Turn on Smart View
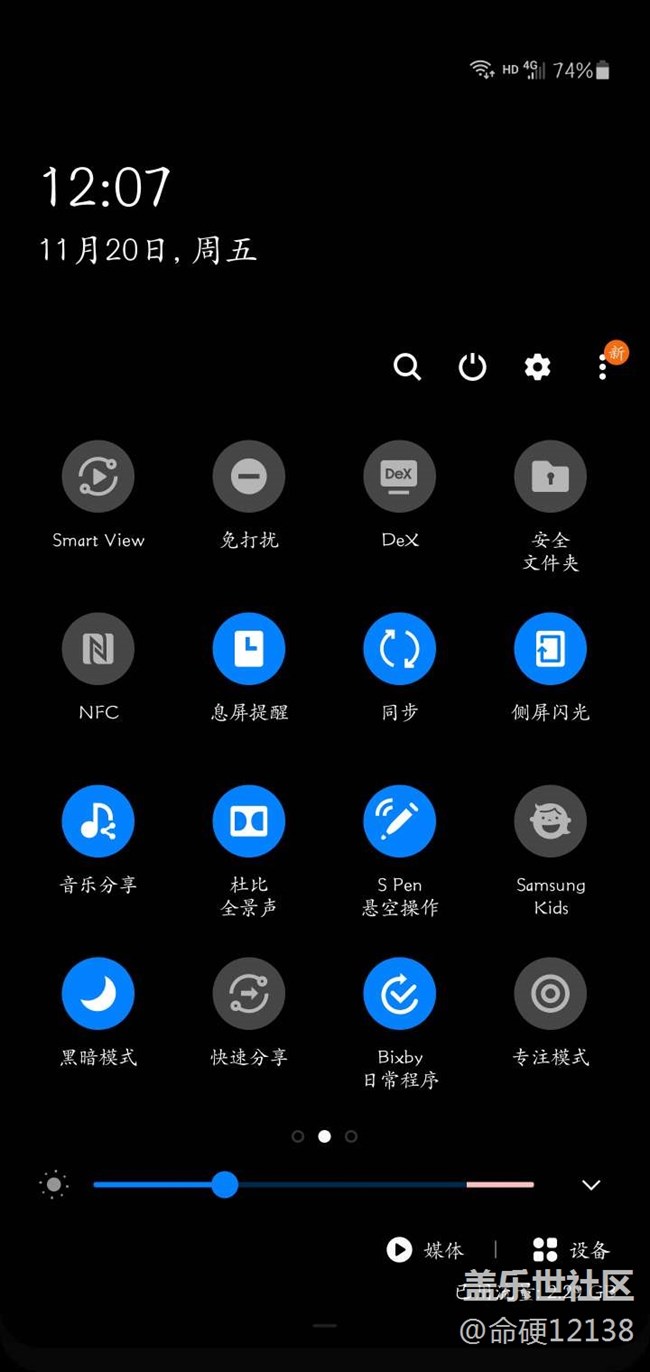 tap(98, 477)
